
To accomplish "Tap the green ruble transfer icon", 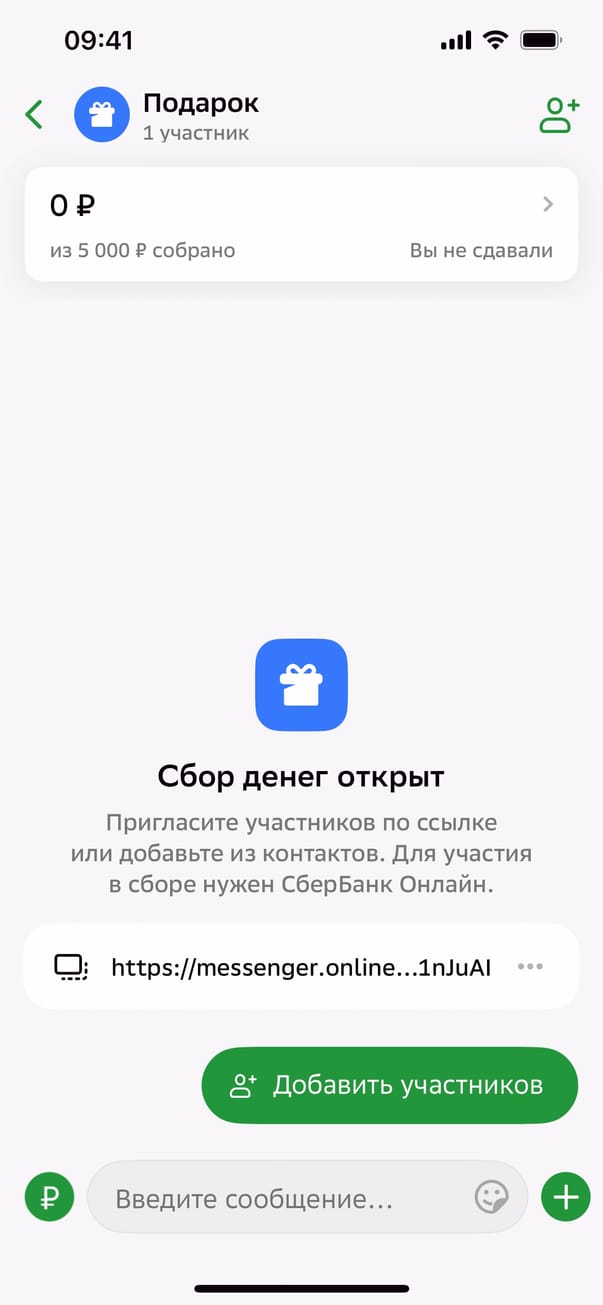I will (49, 1196).
